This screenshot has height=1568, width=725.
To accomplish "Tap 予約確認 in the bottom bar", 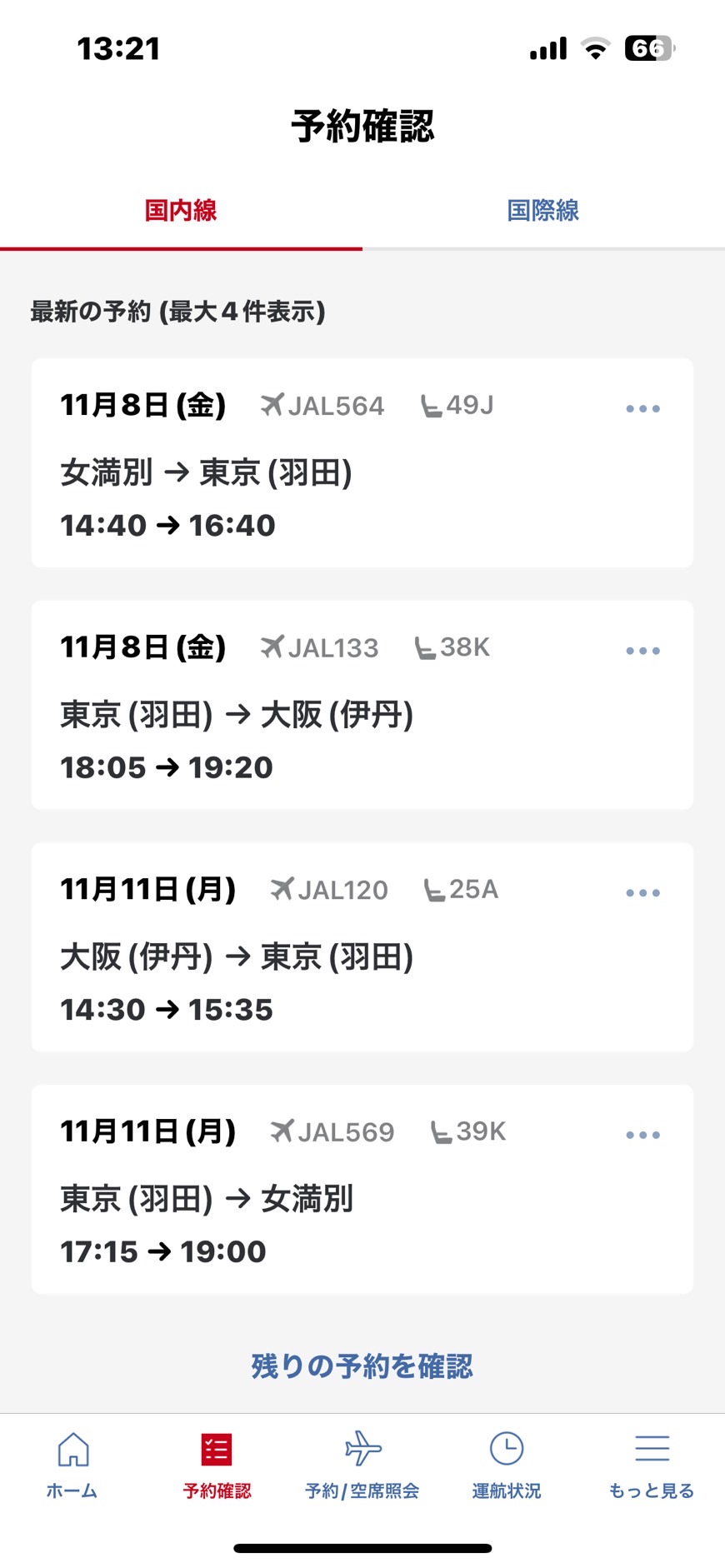I will 217,1466.
